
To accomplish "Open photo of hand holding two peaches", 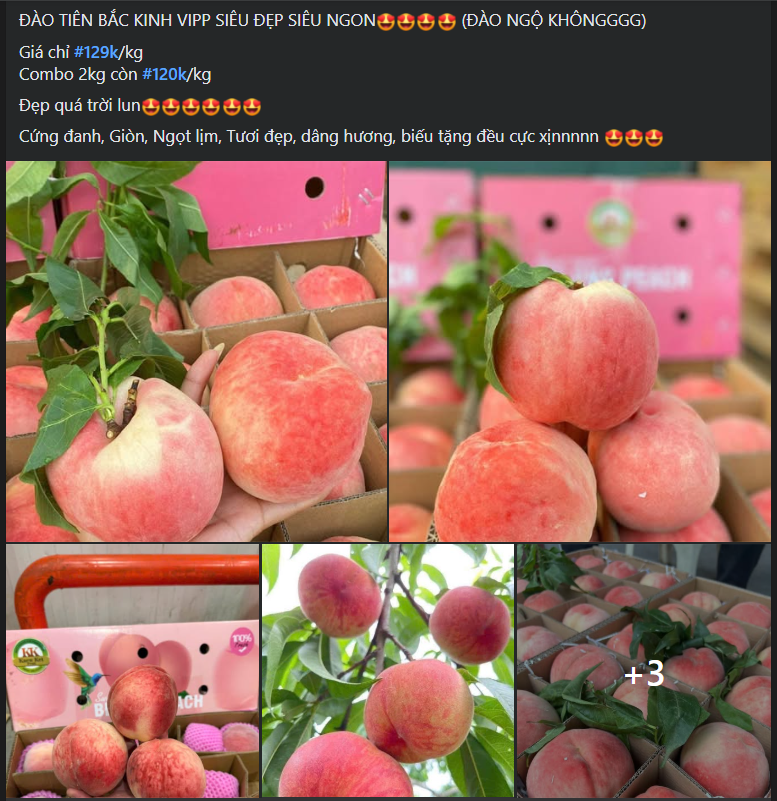I will point(196,351).
